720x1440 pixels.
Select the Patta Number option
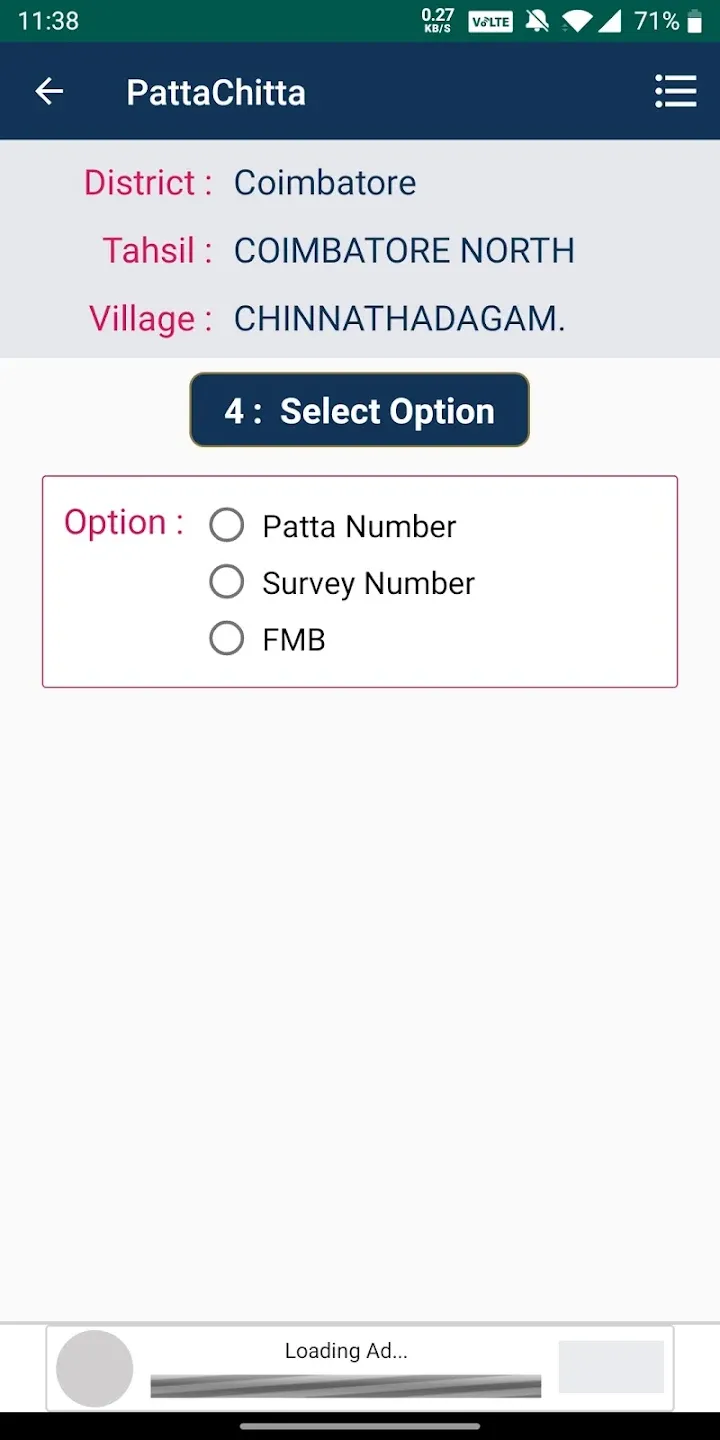227,525
